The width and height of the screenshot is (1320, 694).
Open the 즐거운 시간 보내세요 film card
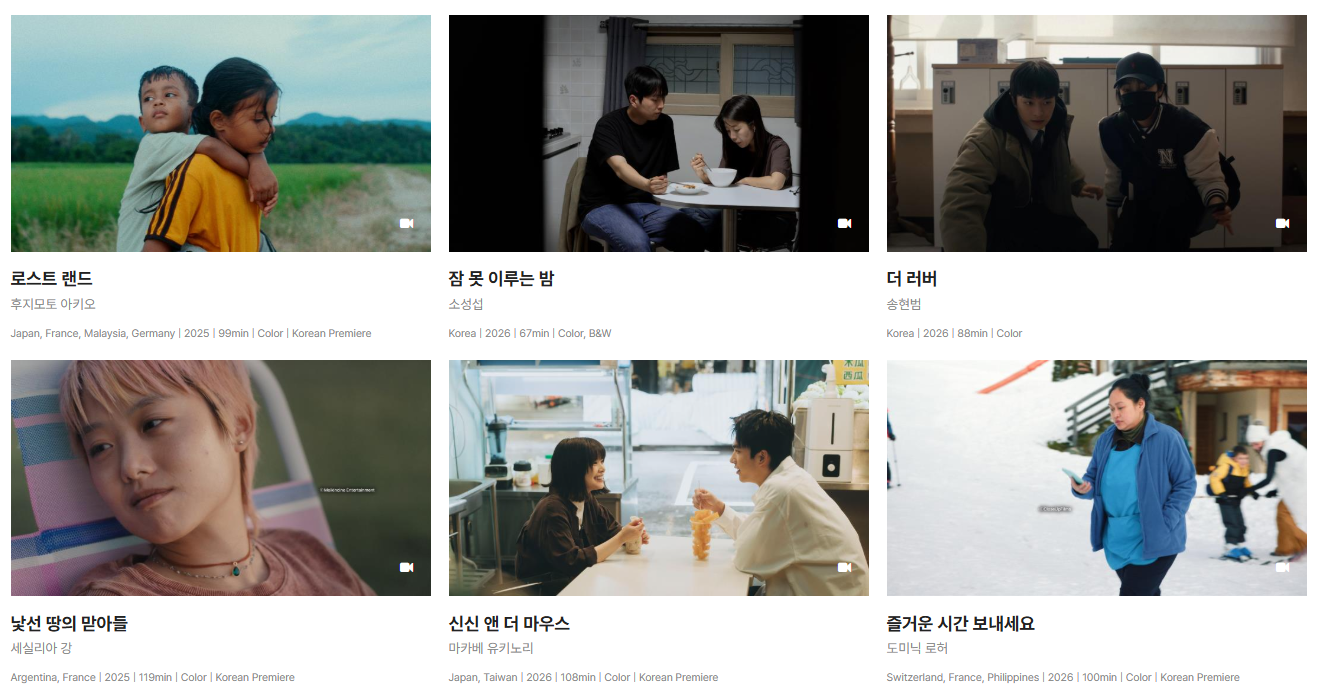[x=1096, y=523]
